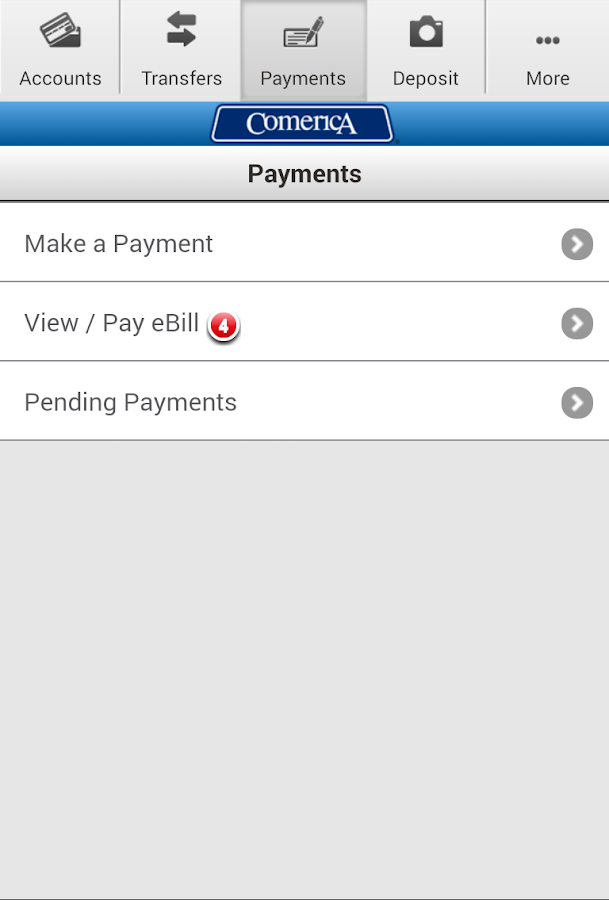Image resolution: width=609 pixels, height=900 pixels.
Task: Go to the Deposit tab
Action: (x=425, y=48)
